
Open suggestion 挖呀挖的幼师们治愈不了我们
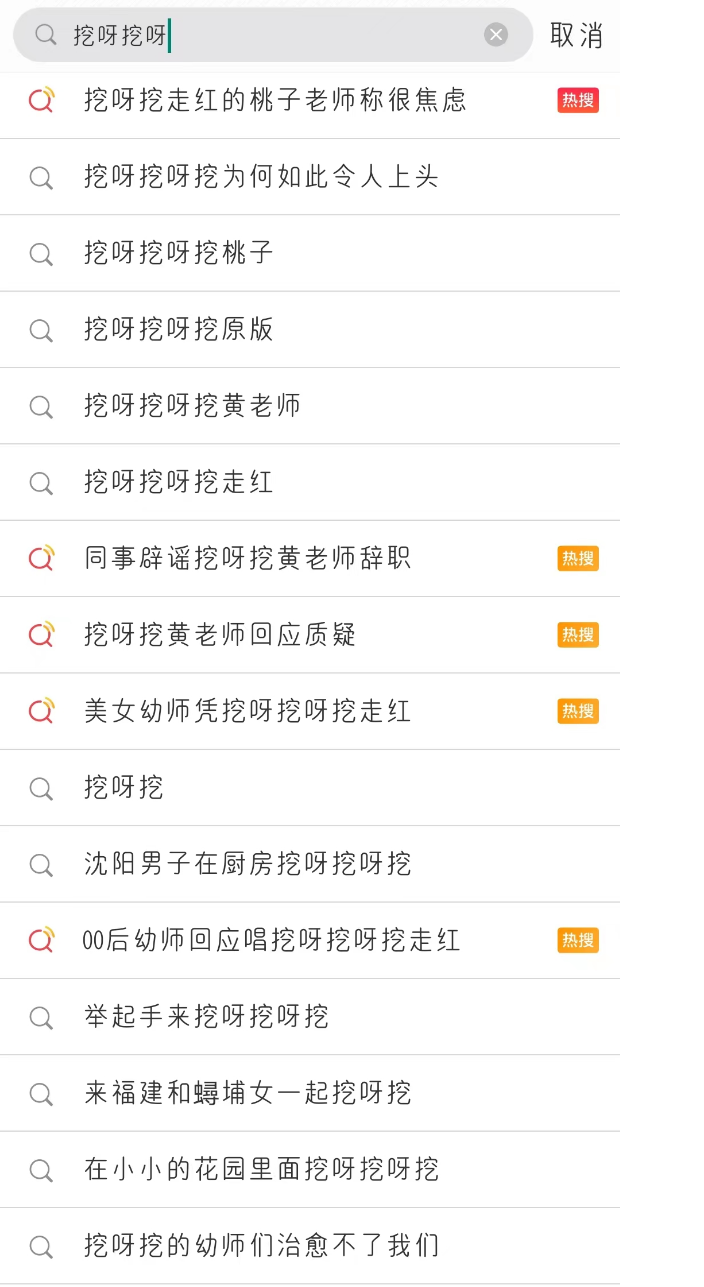coord(261,1245)
